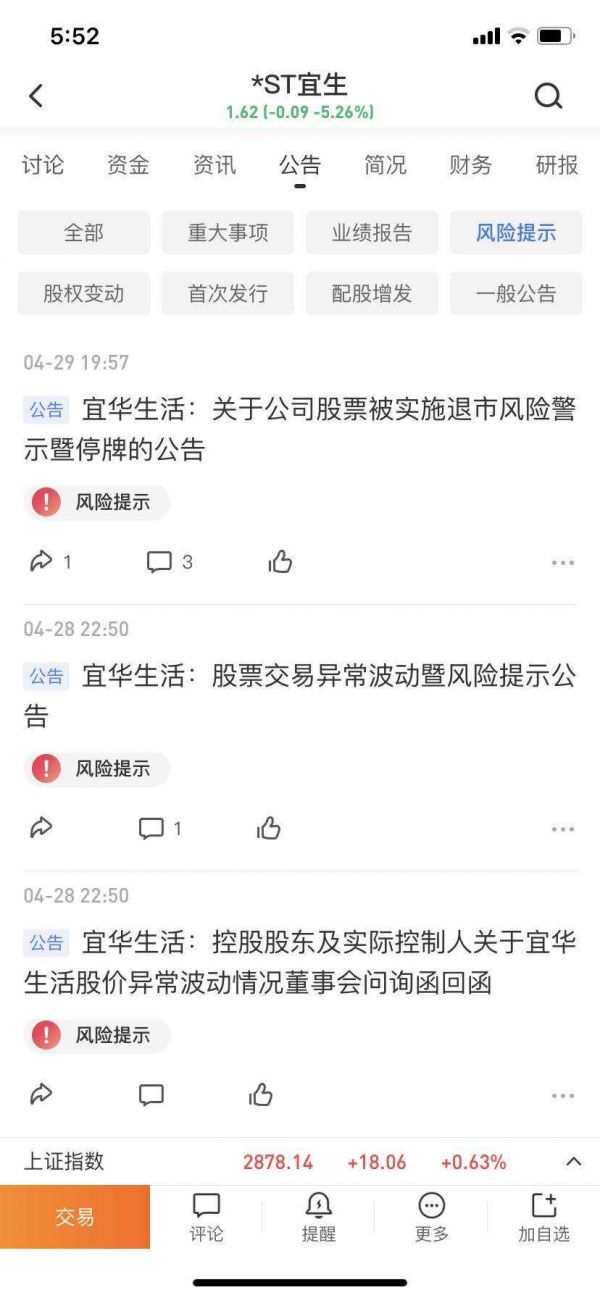
Task: Filter by 业绩报告
Action: (372, 233)
